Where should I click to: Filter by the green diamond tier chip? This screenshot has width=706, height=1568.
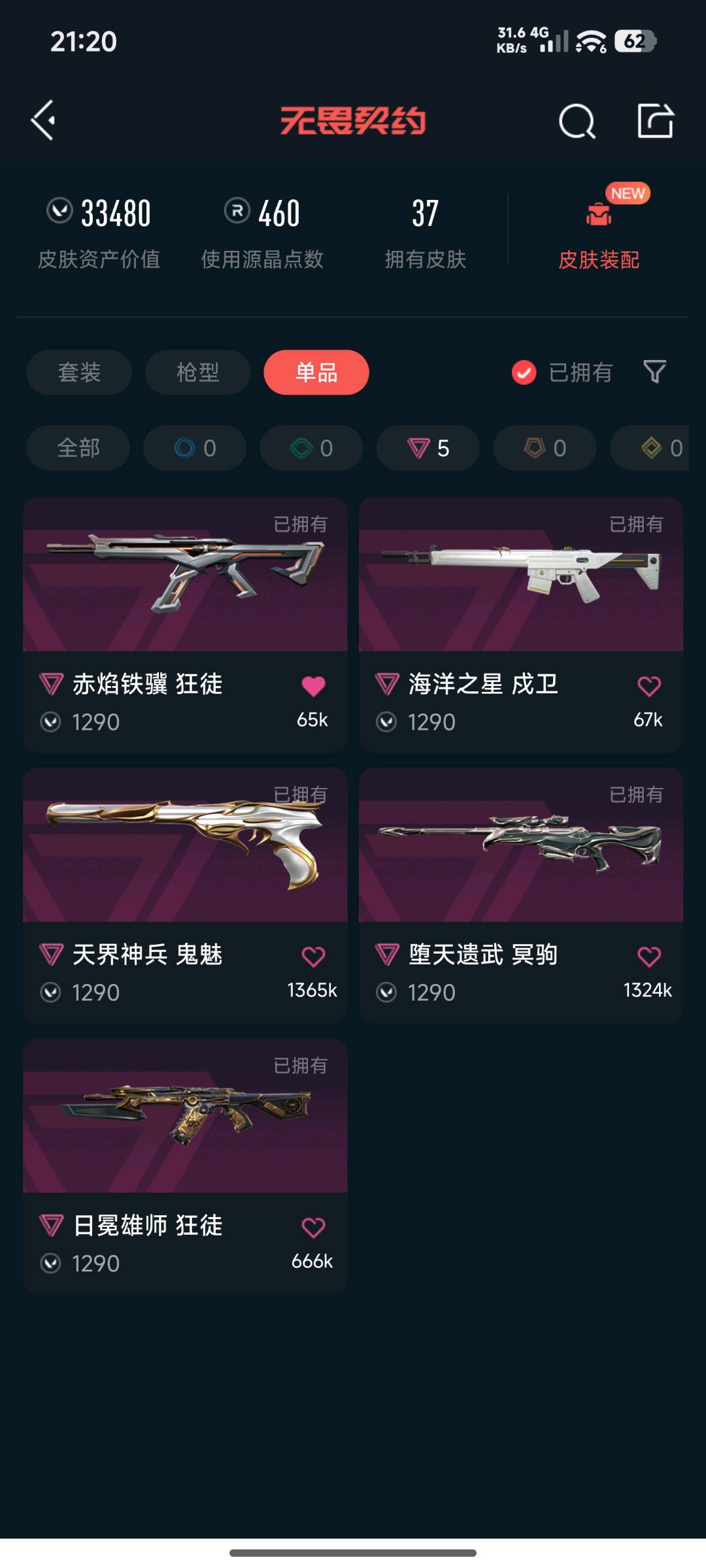tap(312, 448)
